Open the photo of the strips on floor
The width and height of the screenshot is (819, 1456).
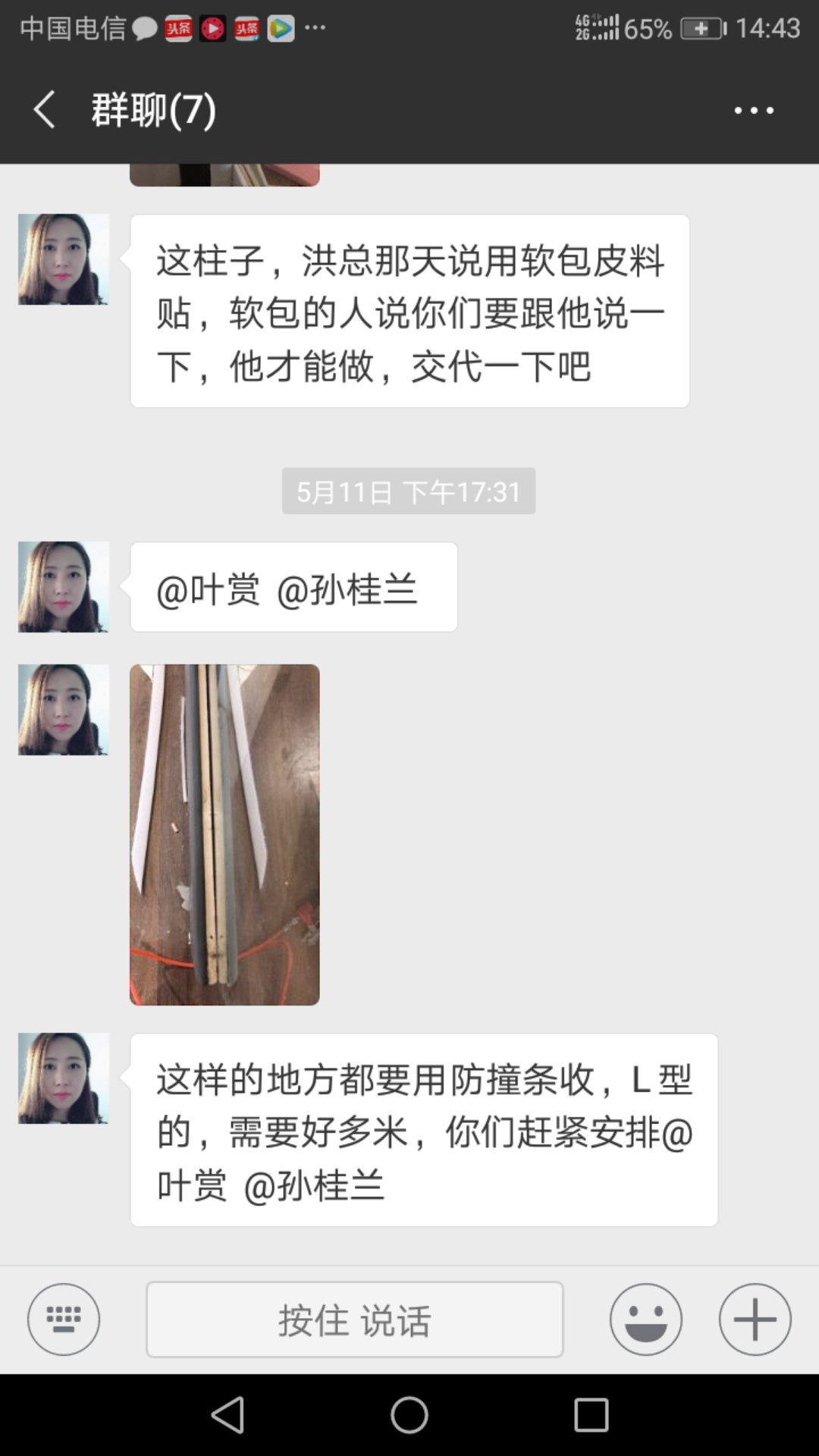point(224,834)
